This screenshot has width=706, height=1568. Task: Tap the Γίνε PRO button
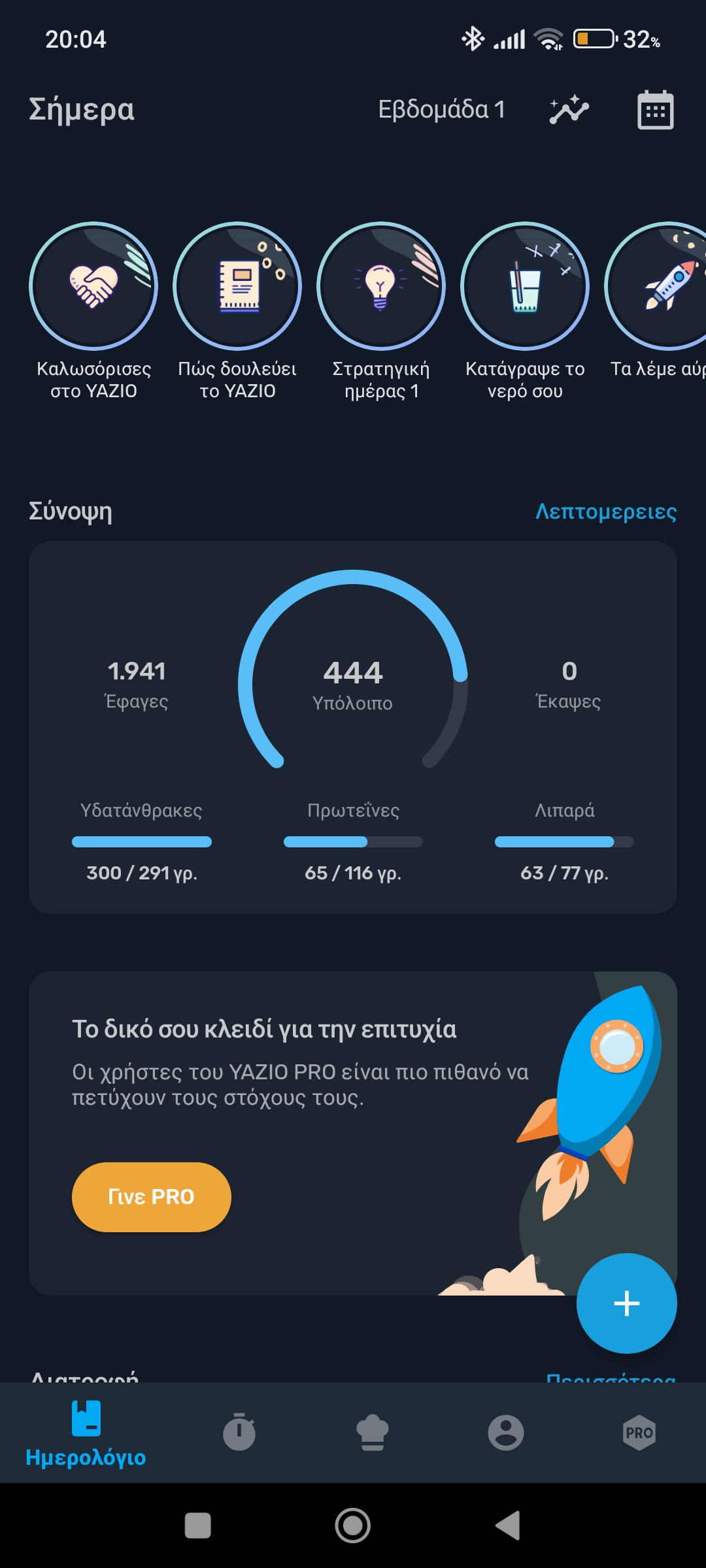click(x=151, y=1197)
